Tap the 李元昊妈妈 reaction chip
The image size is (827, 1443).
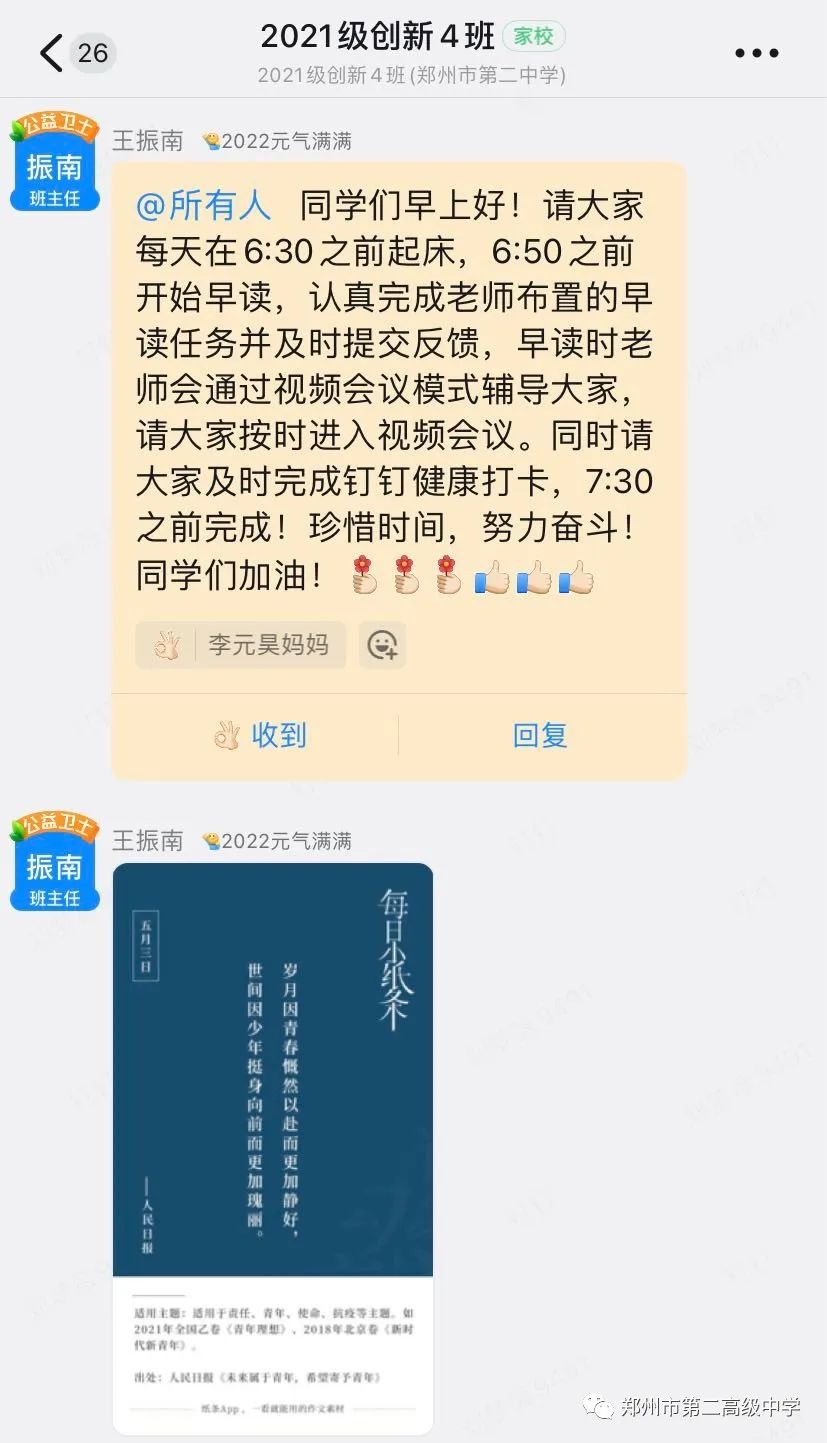point(241,645)
